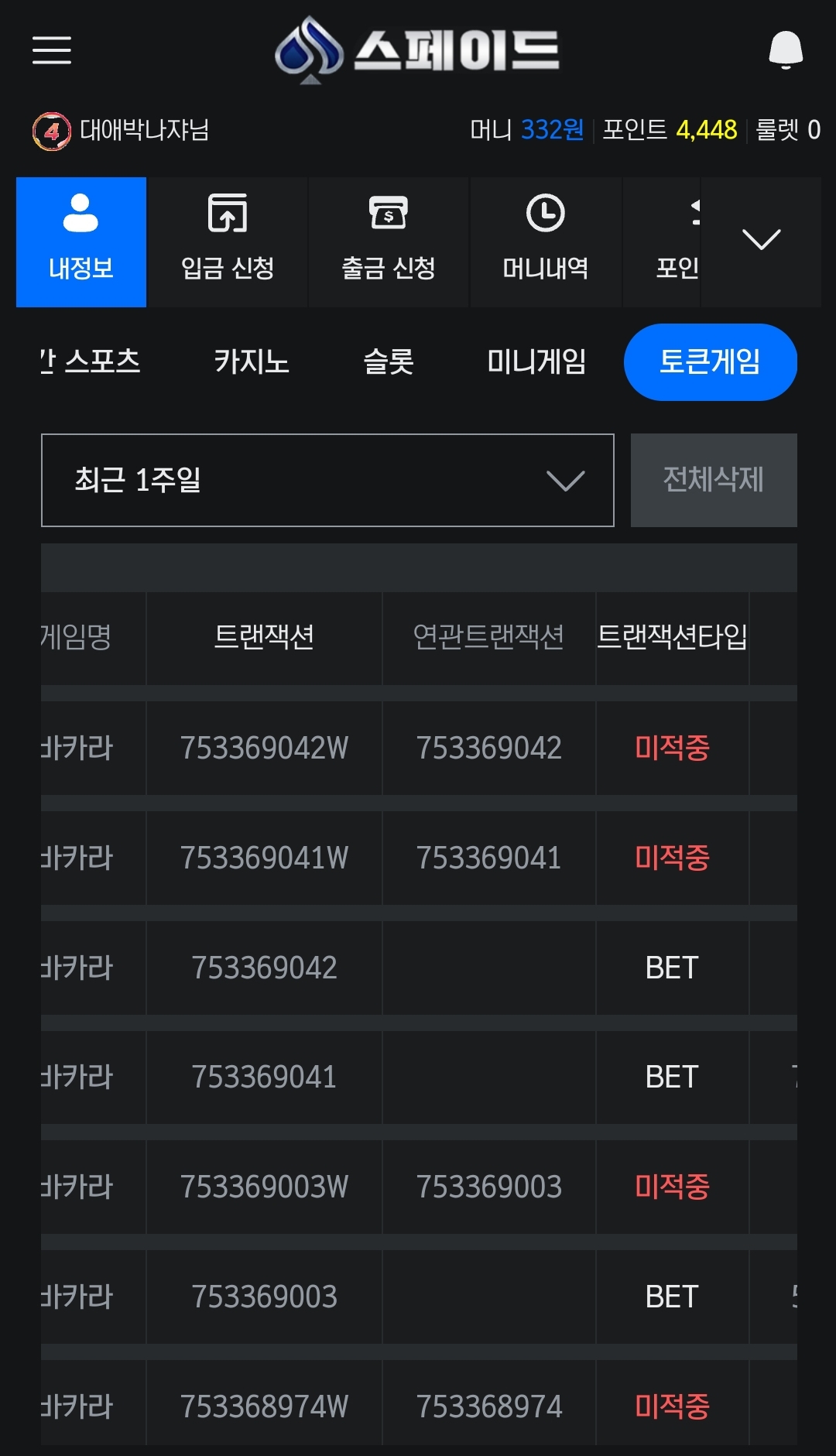This screenshot has width=836, height=1456.
Task: Open the 최근 1주일 period dropdown
Action: point(327,480)
